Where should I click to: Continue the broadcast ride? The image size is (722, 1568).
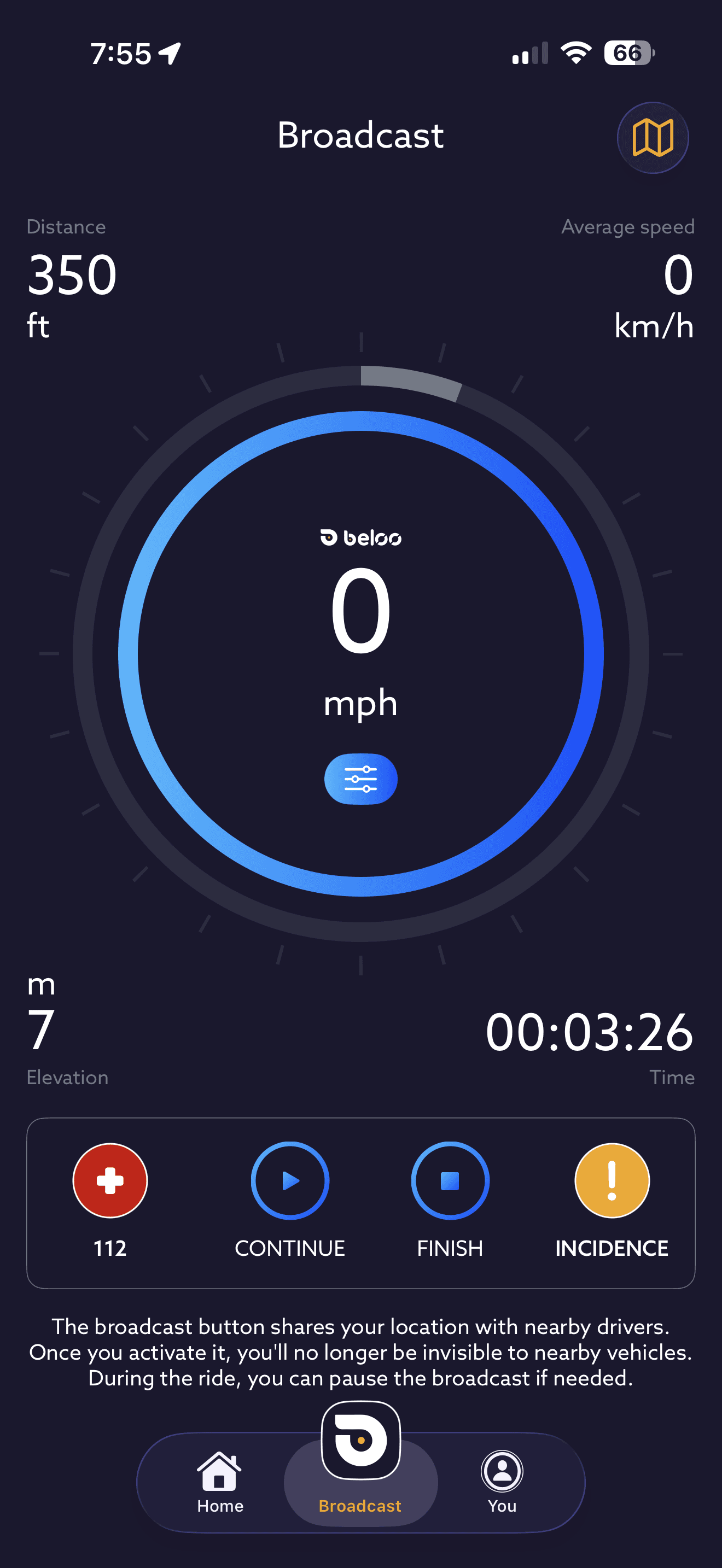290,1180
